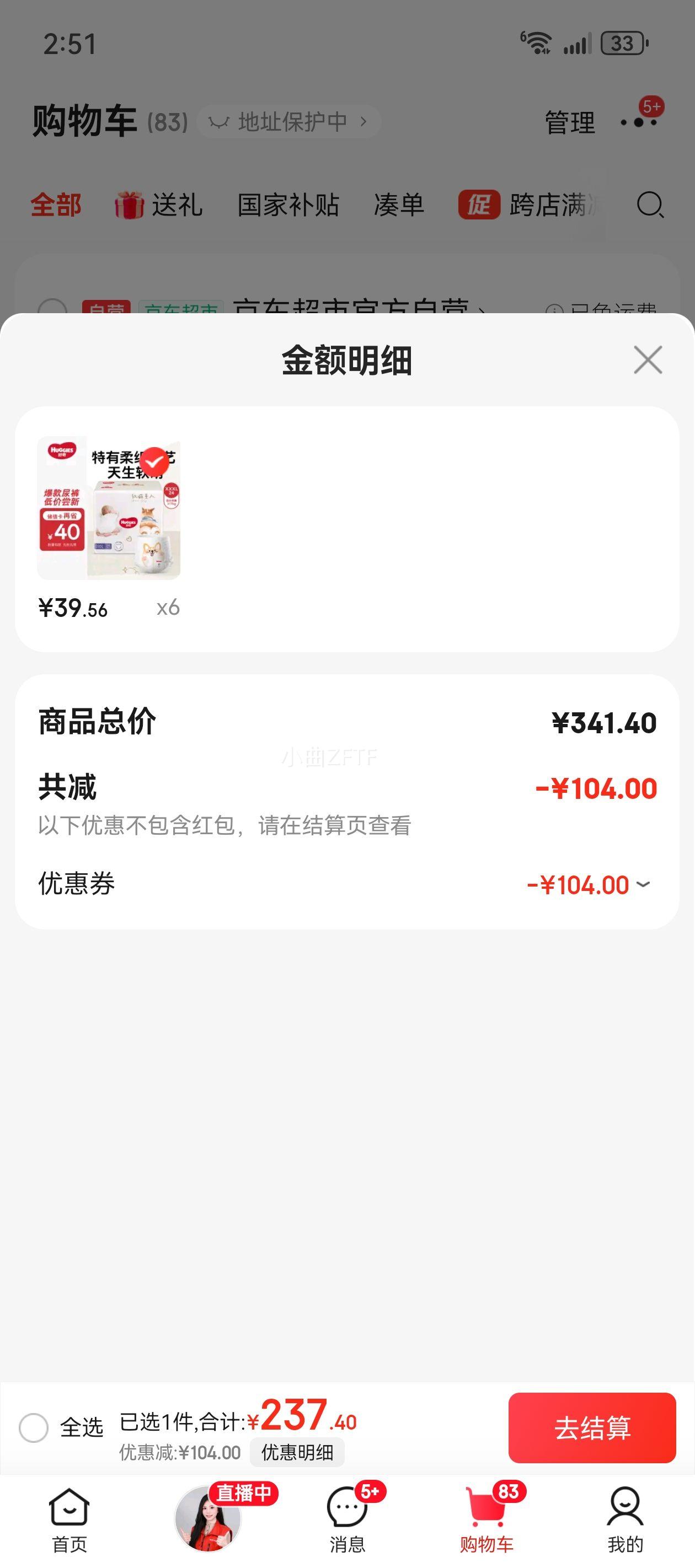Switch to the 国家补贴 tab
The height and width of the screenshot is (1568, 695).
point(288,206)
